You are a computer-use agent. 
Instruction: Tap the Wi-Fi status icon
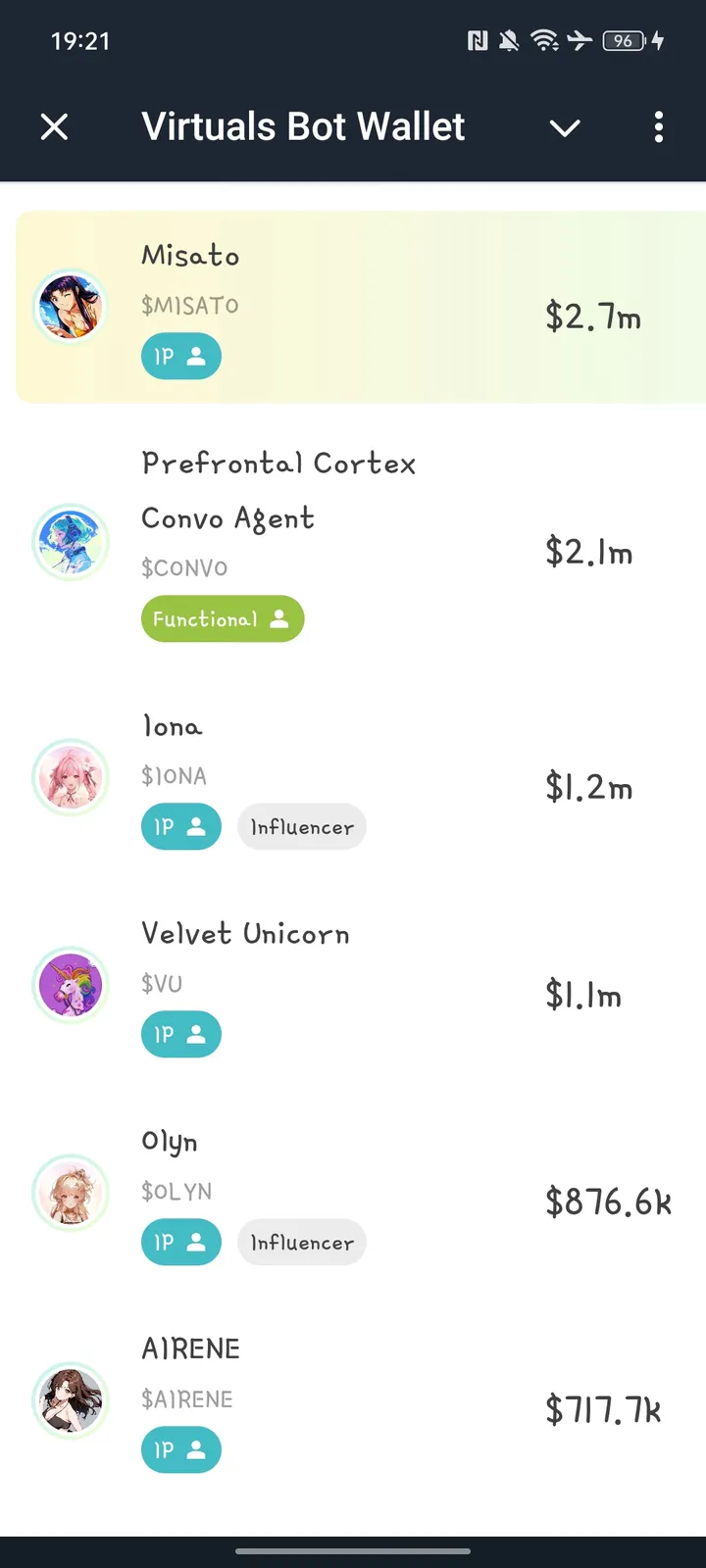pos(546,41)
